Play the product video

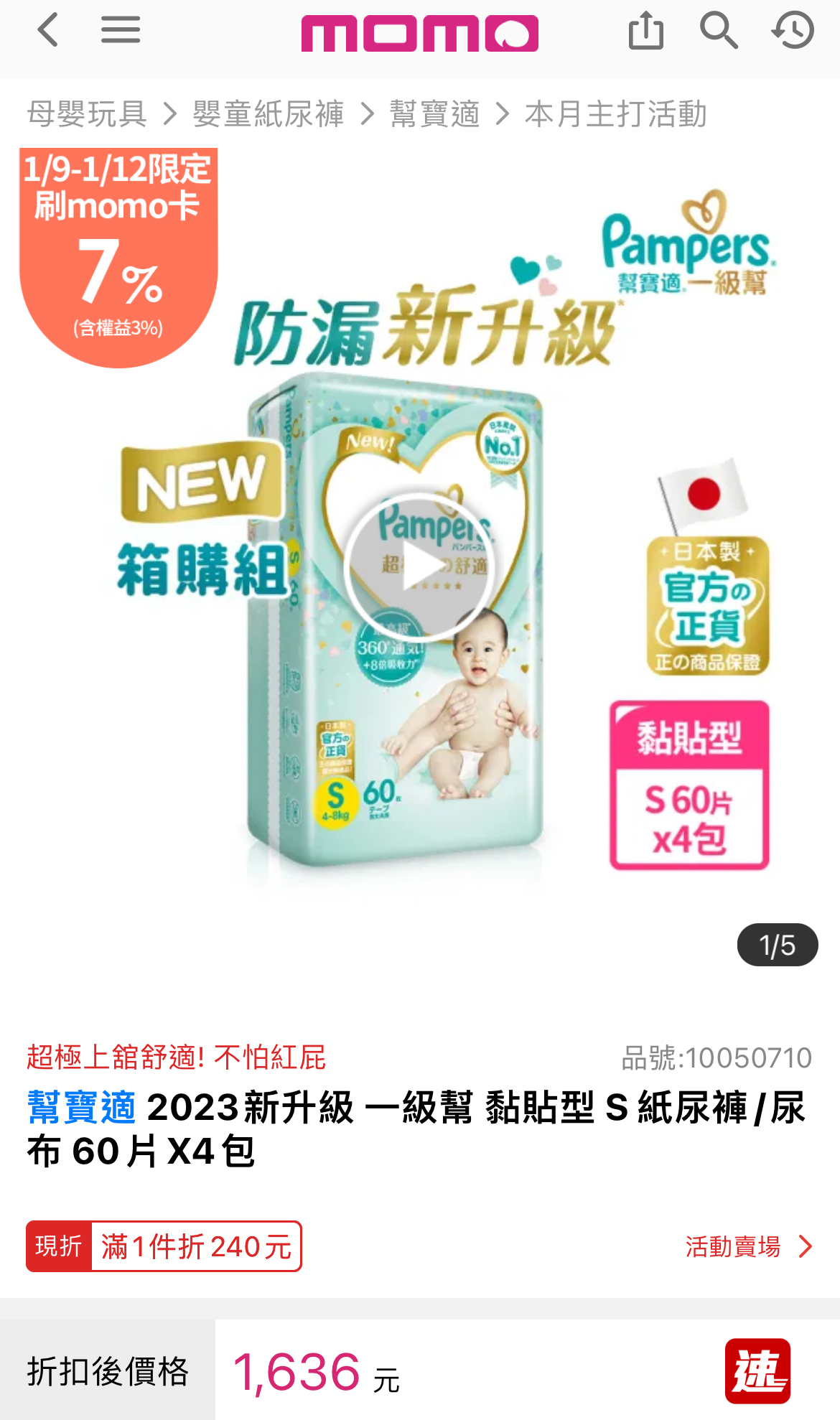[419, 567]
